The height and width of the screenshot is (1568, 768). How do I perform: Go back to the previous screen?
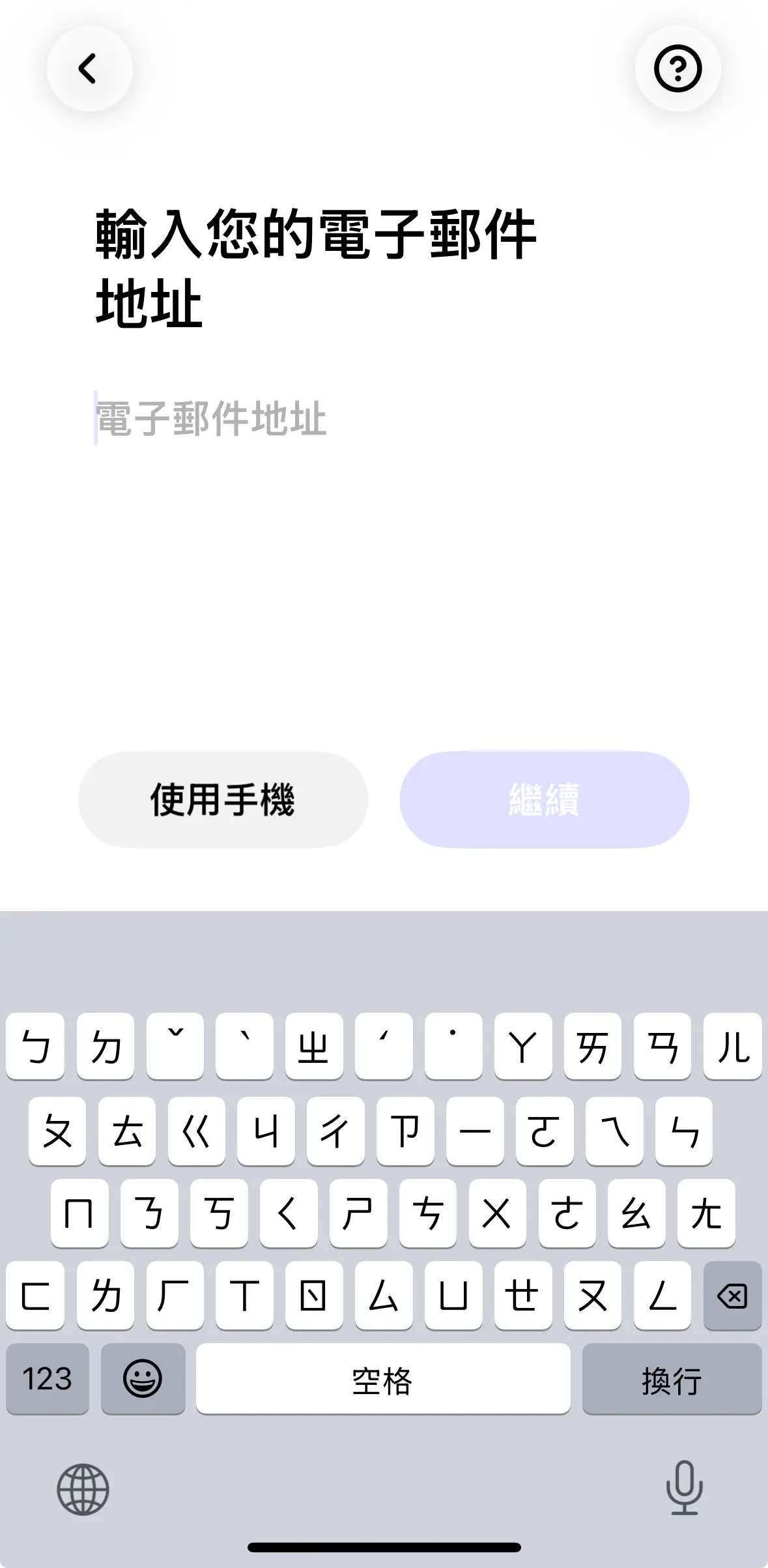(89, 69)
